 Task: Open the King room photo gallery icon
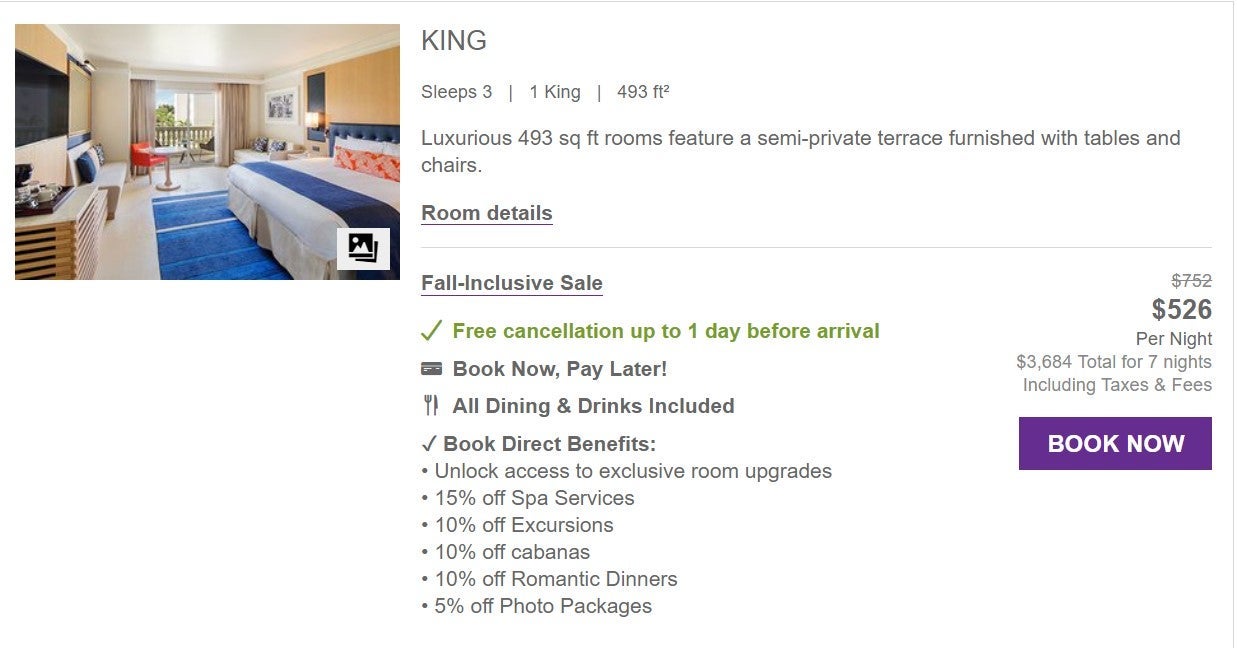tap(362, 248)
